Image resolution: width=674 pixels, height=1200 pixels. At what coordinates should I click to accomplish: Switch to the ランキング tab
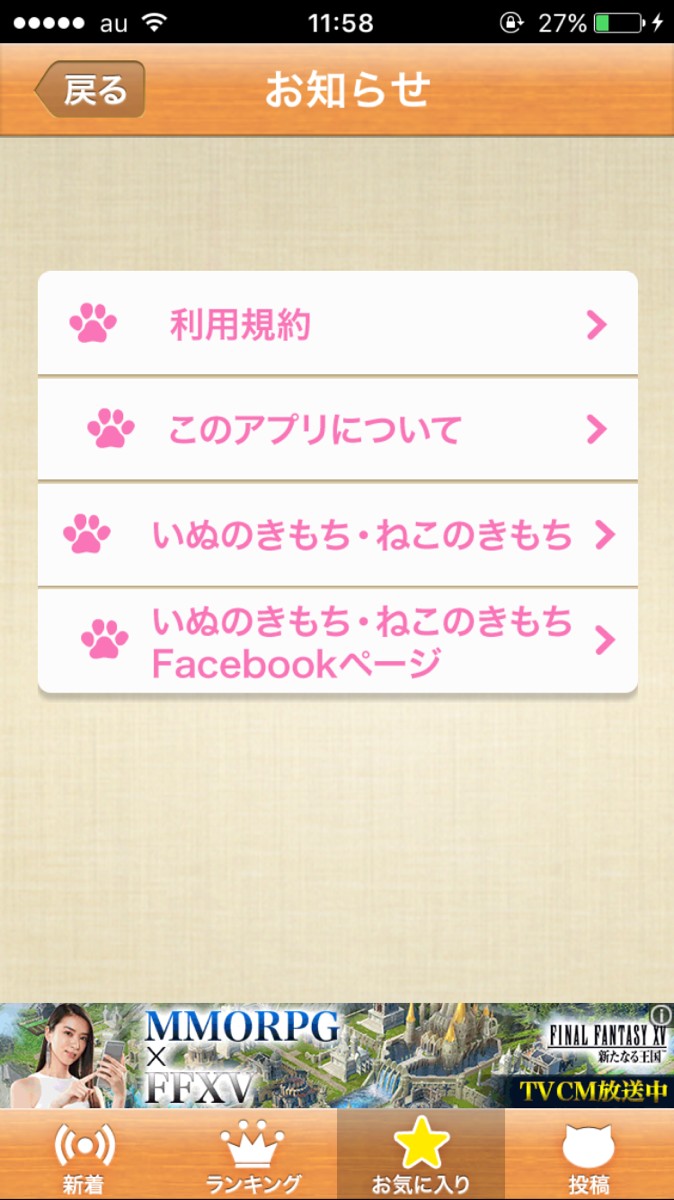252,1155
